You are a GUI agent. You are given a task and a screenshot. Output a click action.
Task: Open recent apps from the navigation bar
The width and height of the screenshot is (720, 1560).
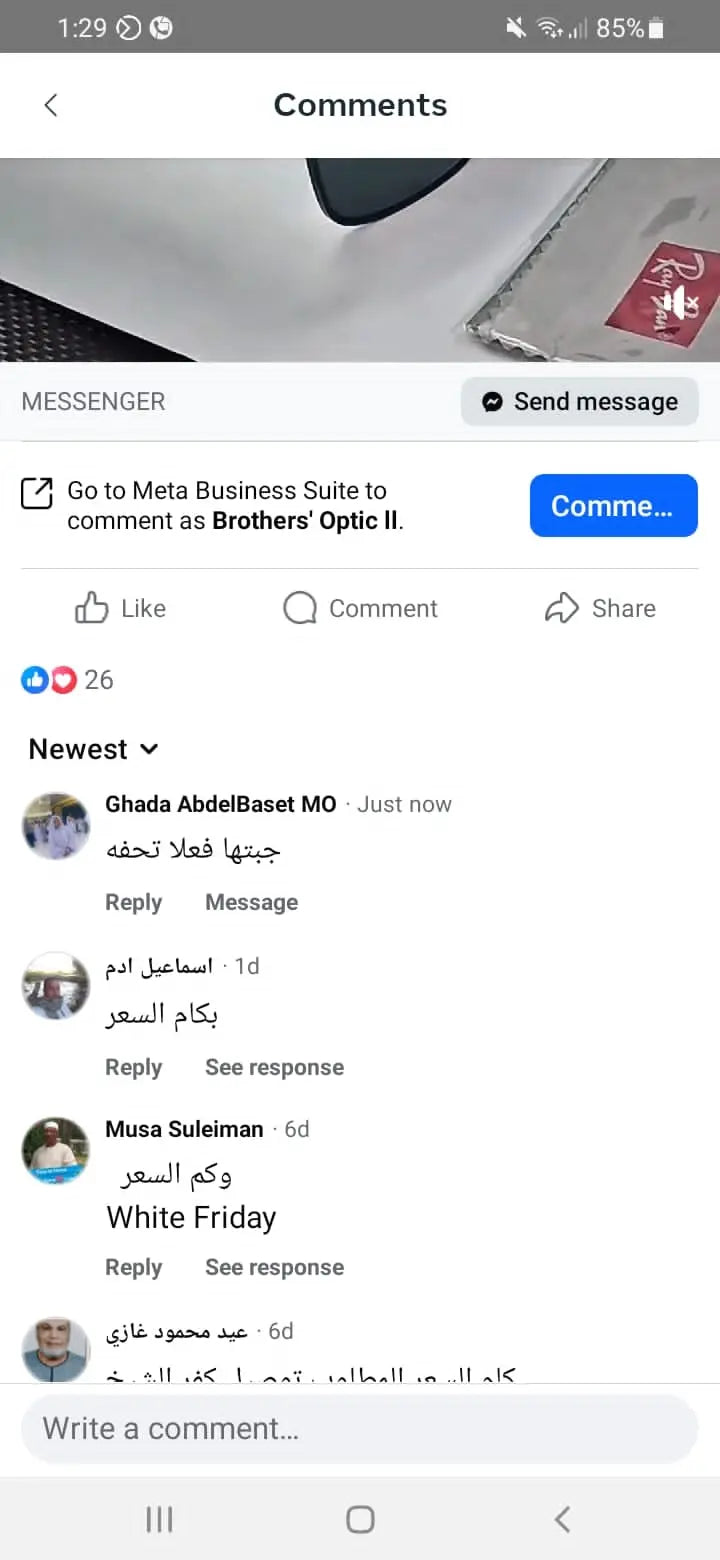tap(159, 1520)
